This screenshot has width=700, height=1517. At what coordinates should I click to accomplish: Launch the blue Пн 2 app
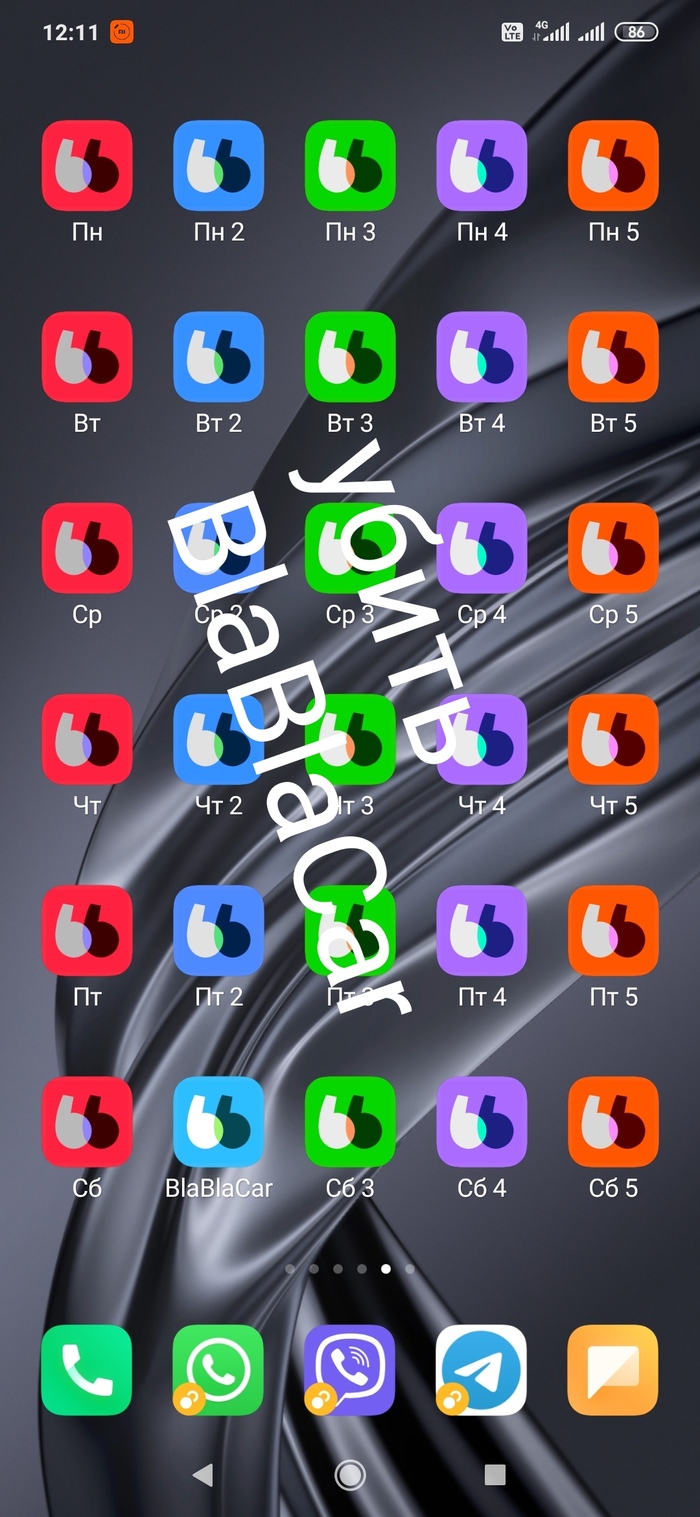[218, 166]
